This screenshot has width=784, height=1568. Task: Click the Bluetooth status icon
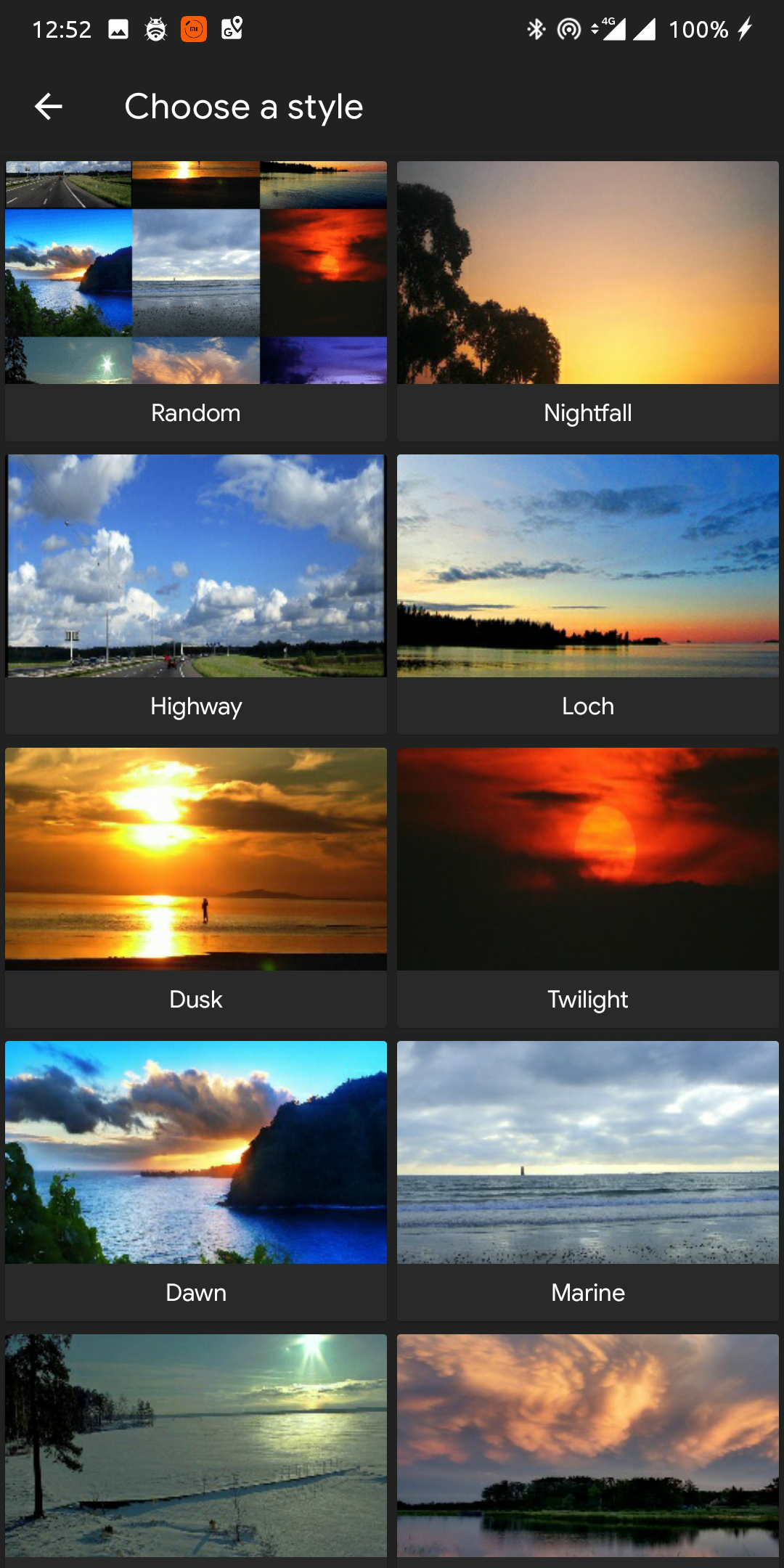pyautogui.click(x=537, y=29)
